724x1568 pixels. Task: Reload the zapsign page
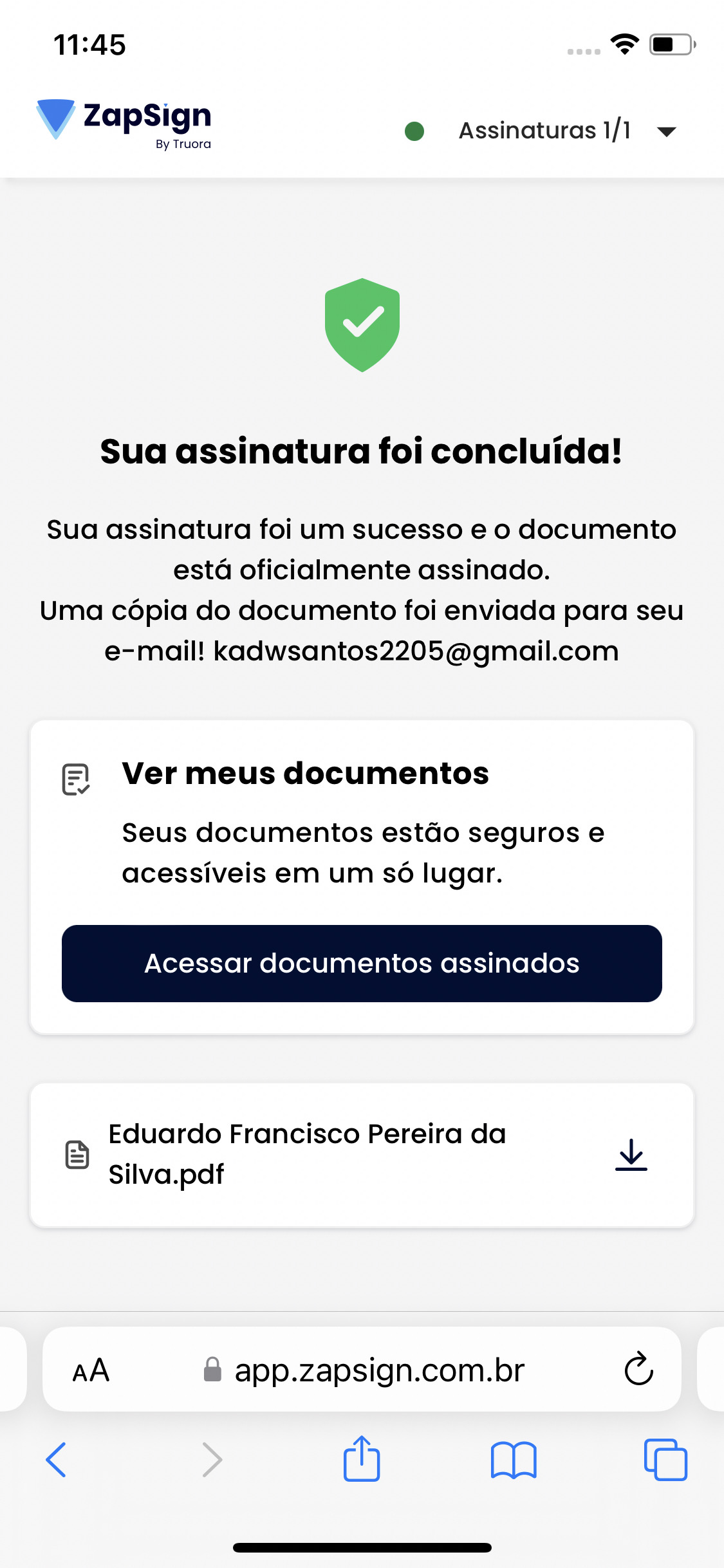638,1369
